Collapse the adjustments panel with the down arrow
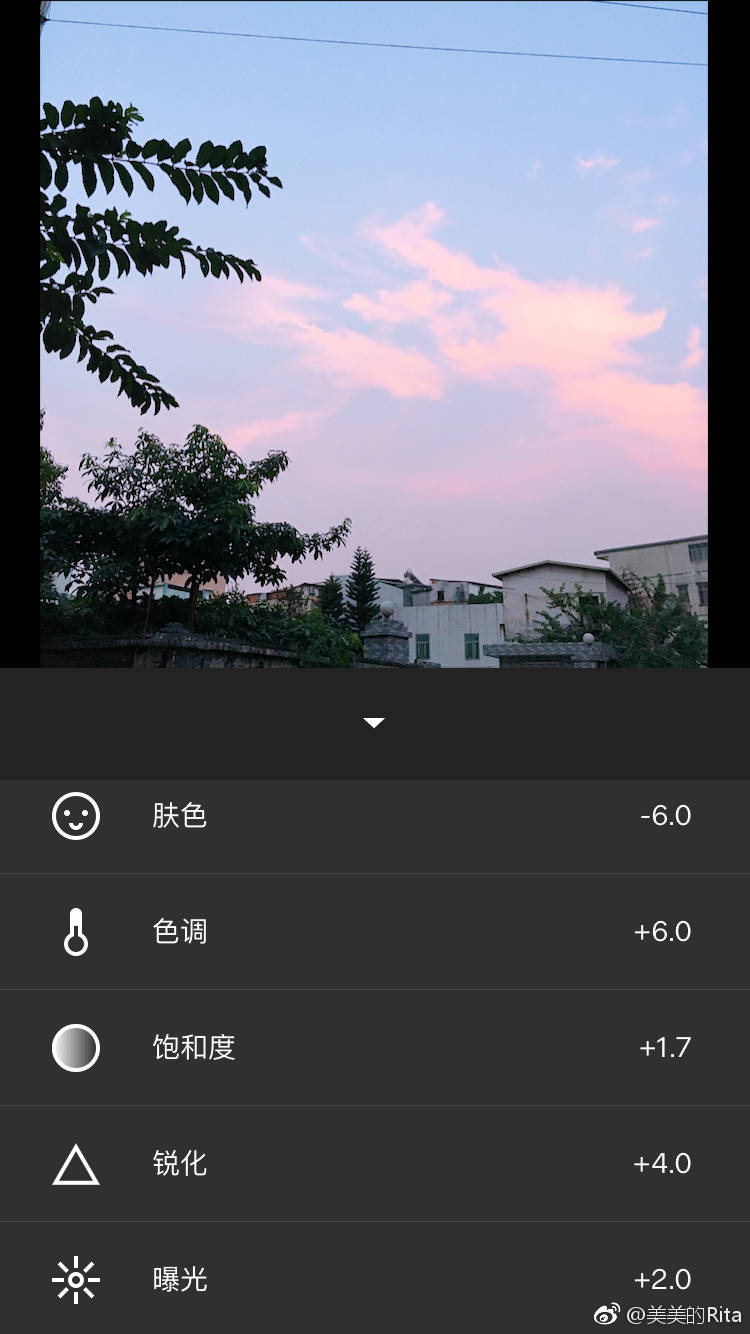Viewport: 750px width, 1334px height. [x=374, y=723]
